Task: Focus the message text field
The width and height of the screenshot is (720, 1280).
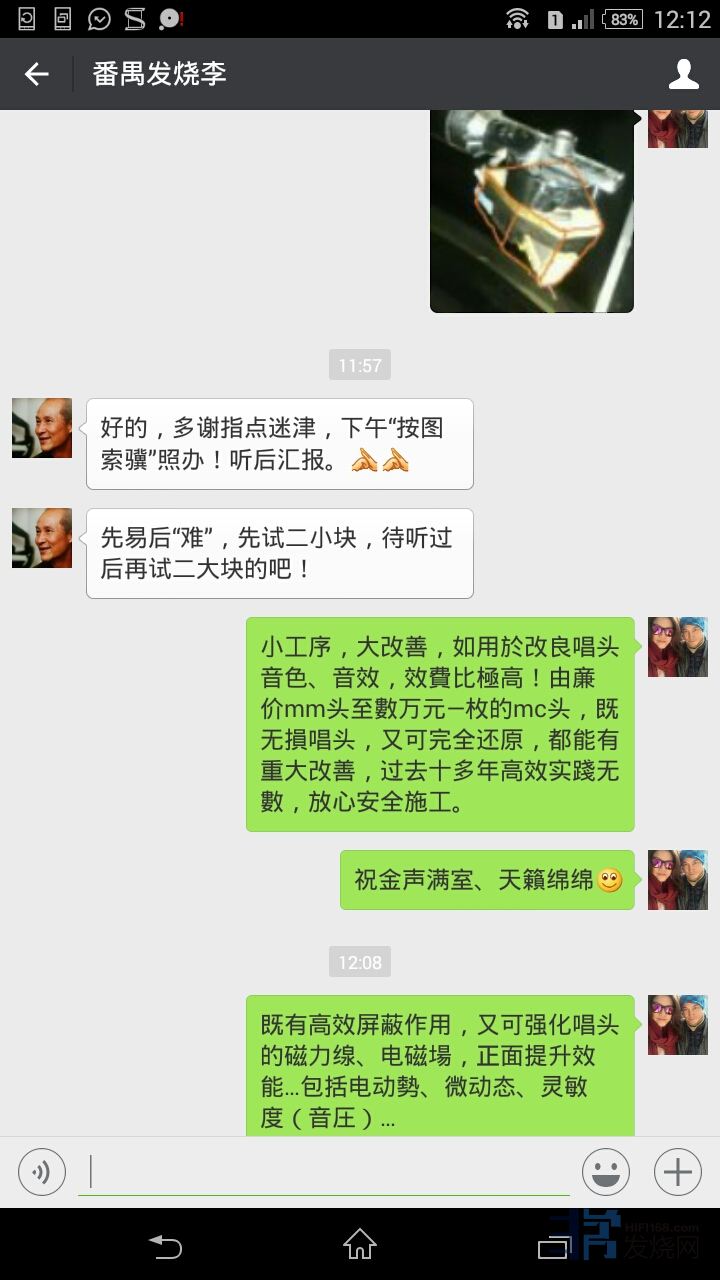Action: tap(324, 1171)
